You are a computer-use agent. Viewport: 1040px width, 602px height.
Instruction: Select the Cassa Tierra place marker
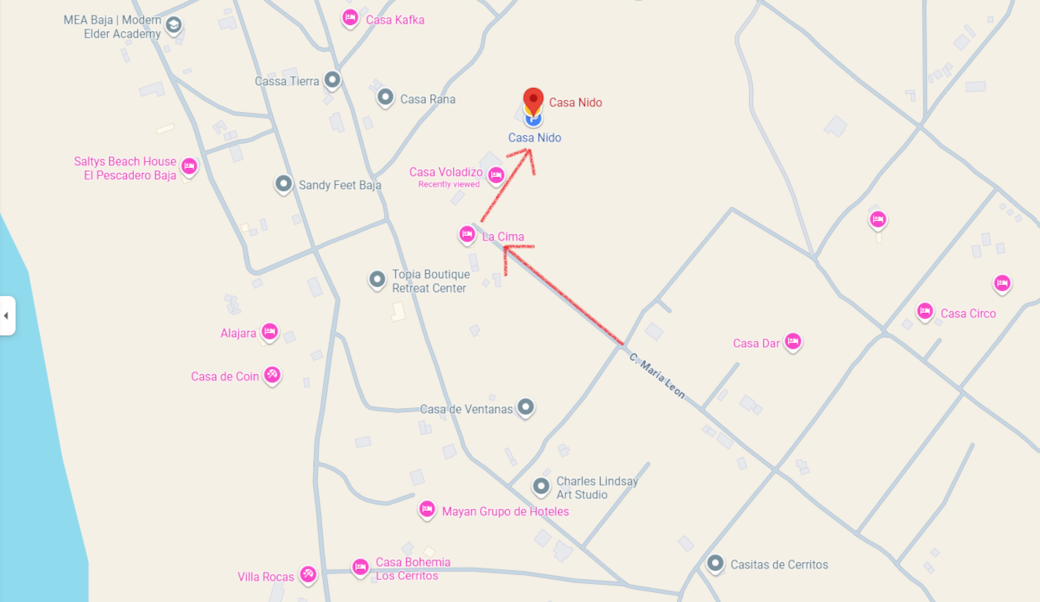point(332,80)
